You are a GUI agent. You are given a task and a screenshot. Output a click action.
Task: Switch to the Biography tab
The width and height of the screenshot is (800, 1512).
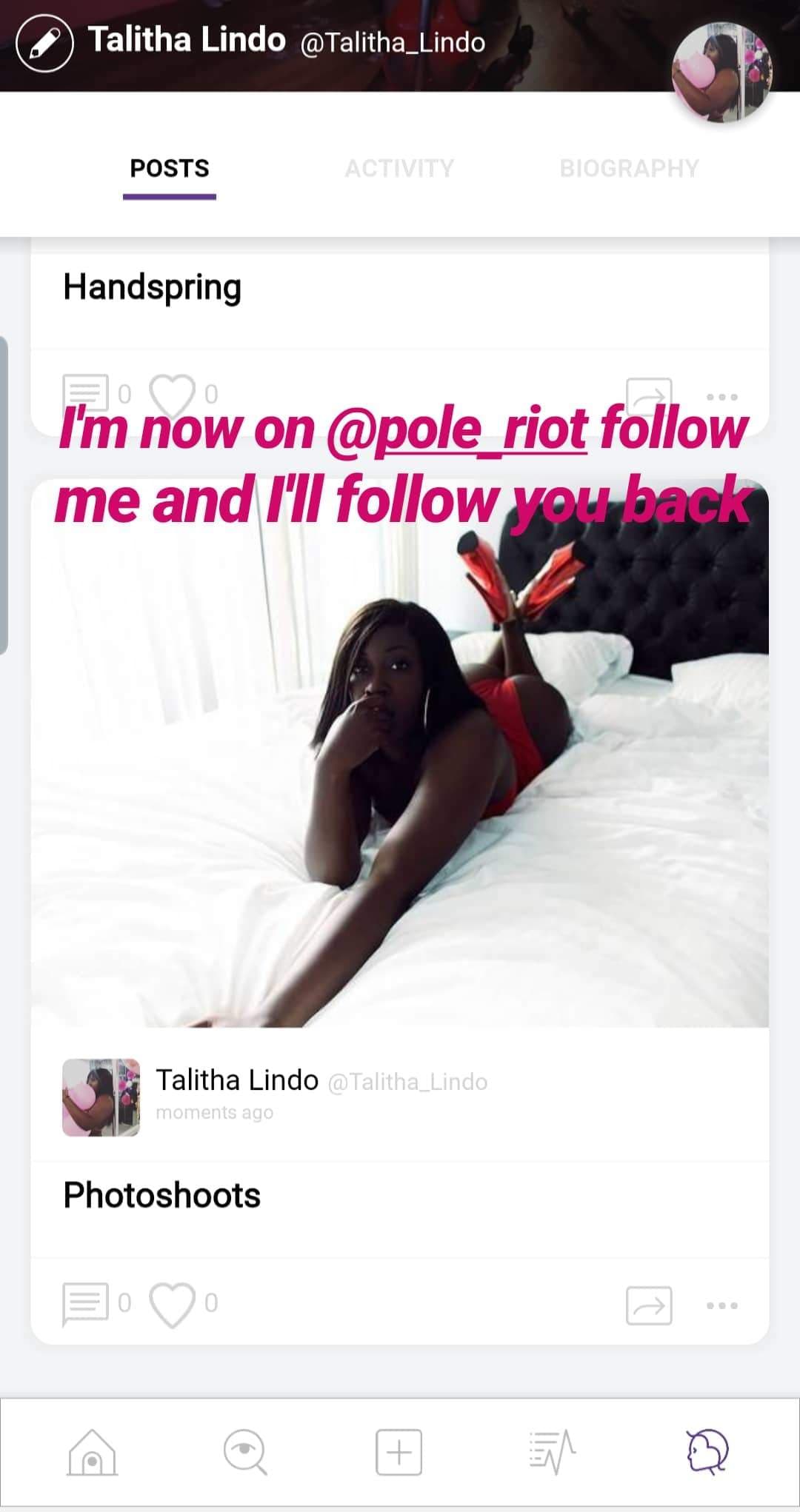click(629, 168)
